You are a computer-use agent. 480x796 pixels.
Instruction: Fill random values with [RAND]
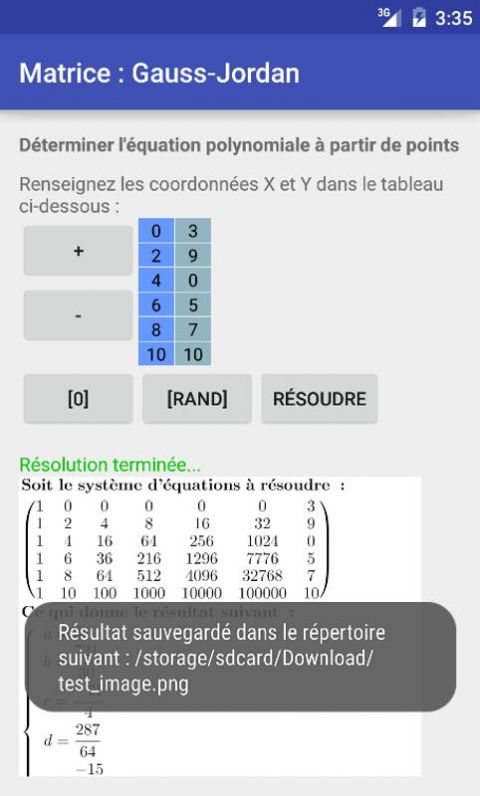(x=197, y=399)
